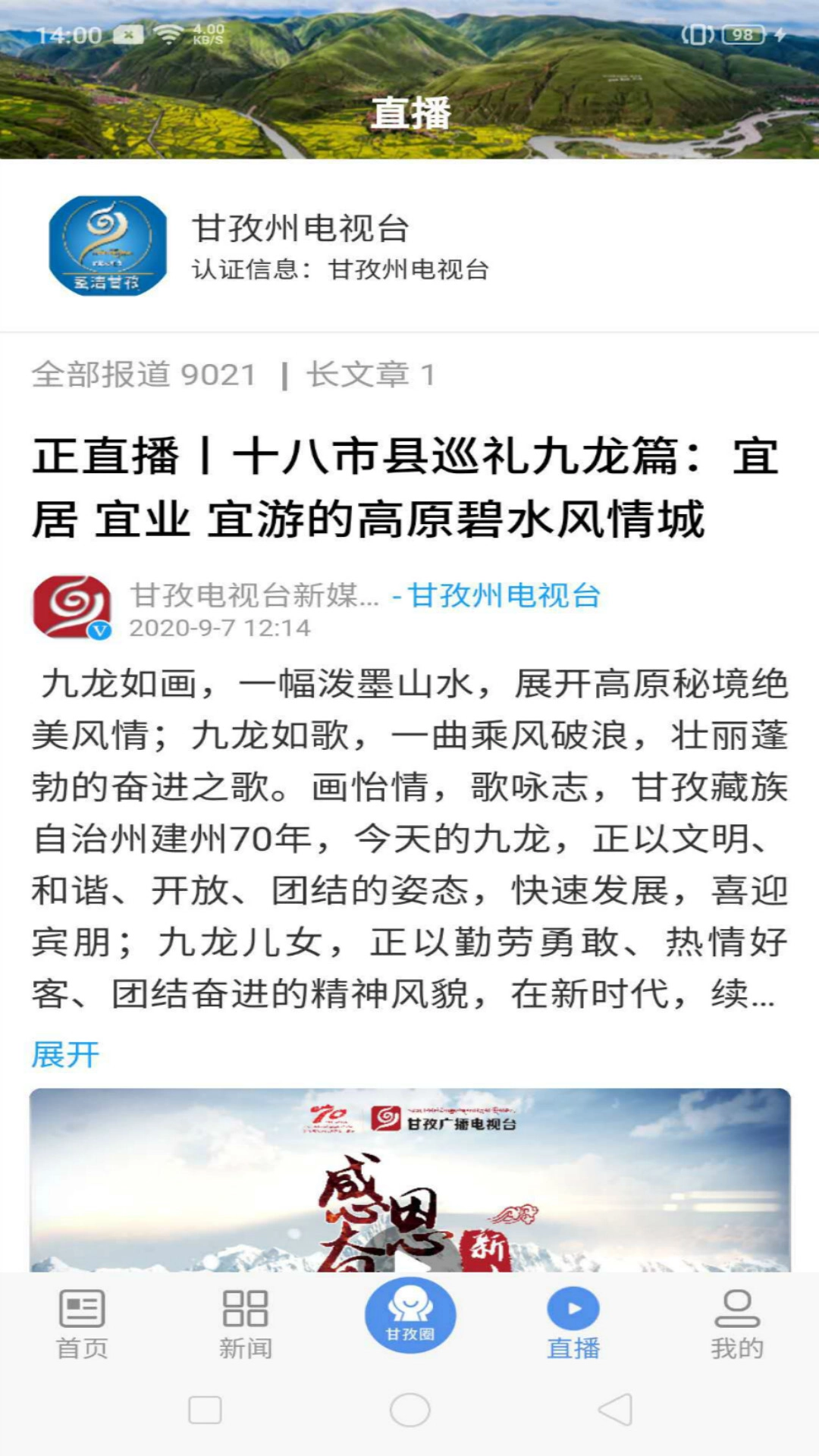Screen dimensions: 819x1456
Task: Open the 甘孜圈 center button
Action: tap(409, 1316)
